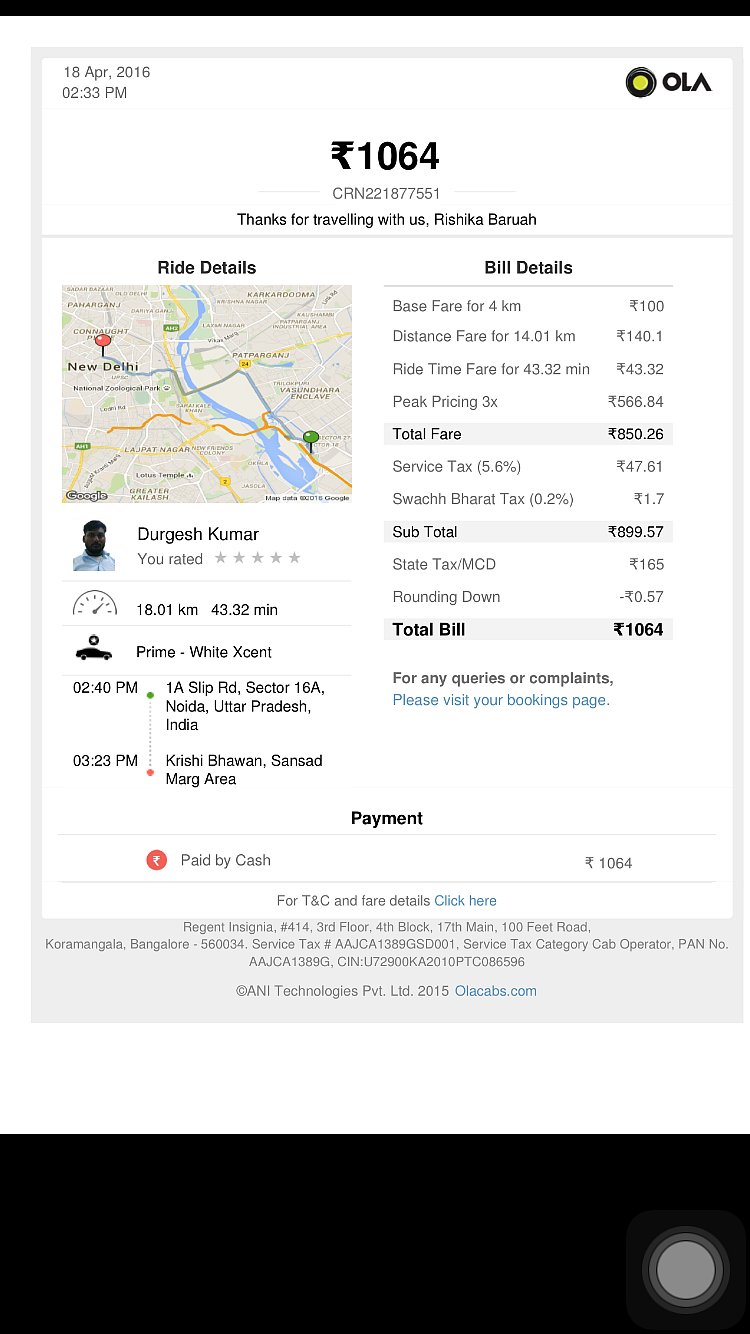Select the third rating star
This screenshot has width=750, height=1334.
(x=260, y=559)
